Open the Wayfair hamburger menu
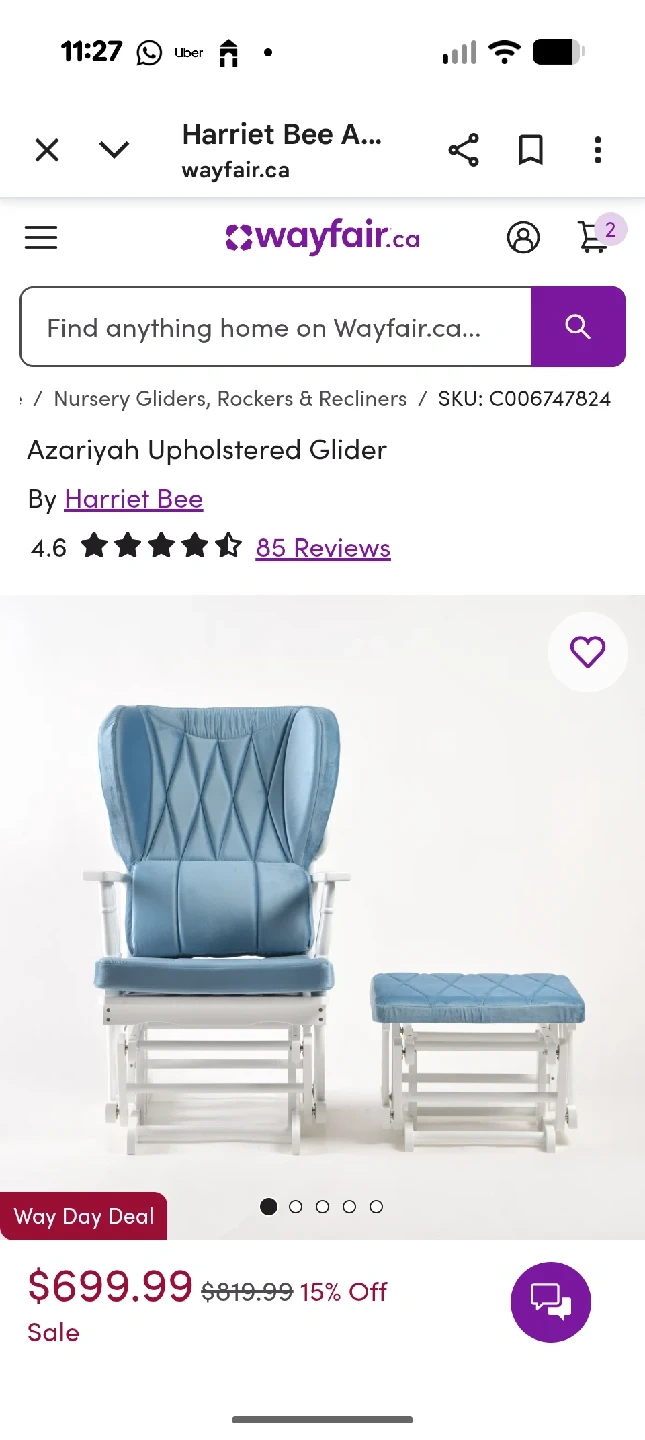Screen dimensions: 645x1440 pyautogui.click(x=41, y=237)
